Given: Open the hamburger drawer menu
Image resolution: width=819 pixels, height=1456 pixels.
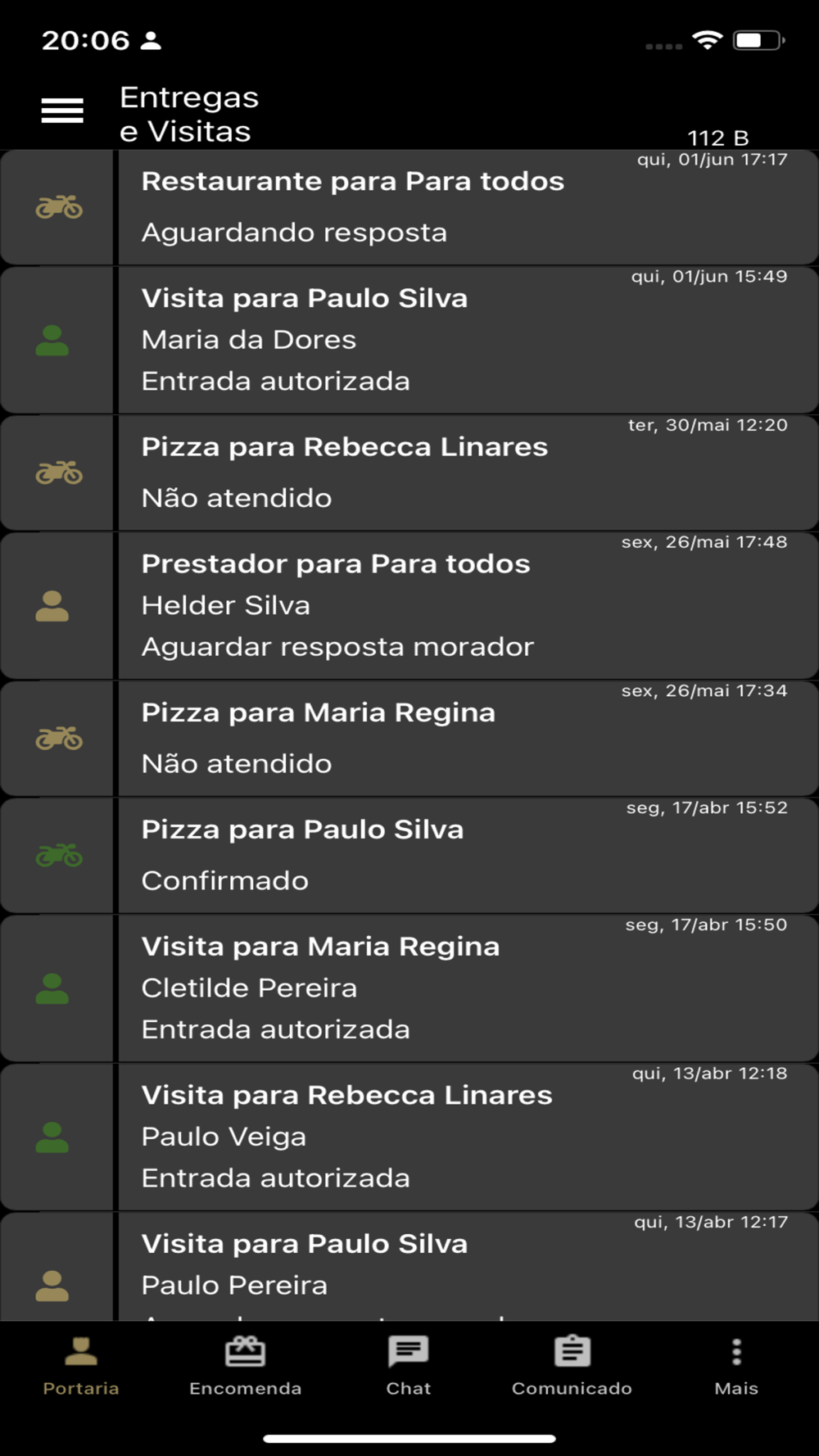Looking at the screenshot, I should [x=62, y=111].
